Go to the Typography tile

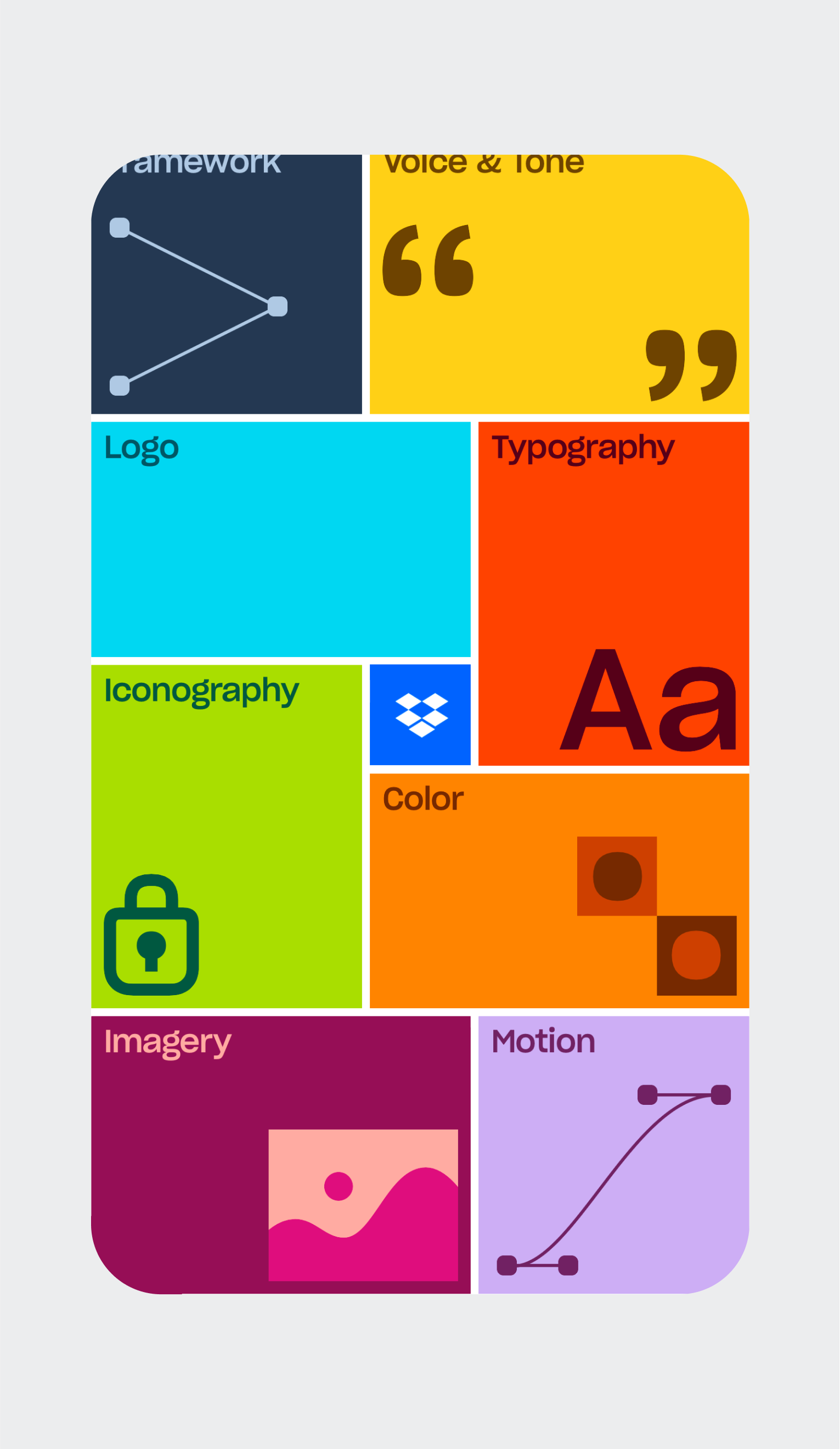[x=613, y=593]
